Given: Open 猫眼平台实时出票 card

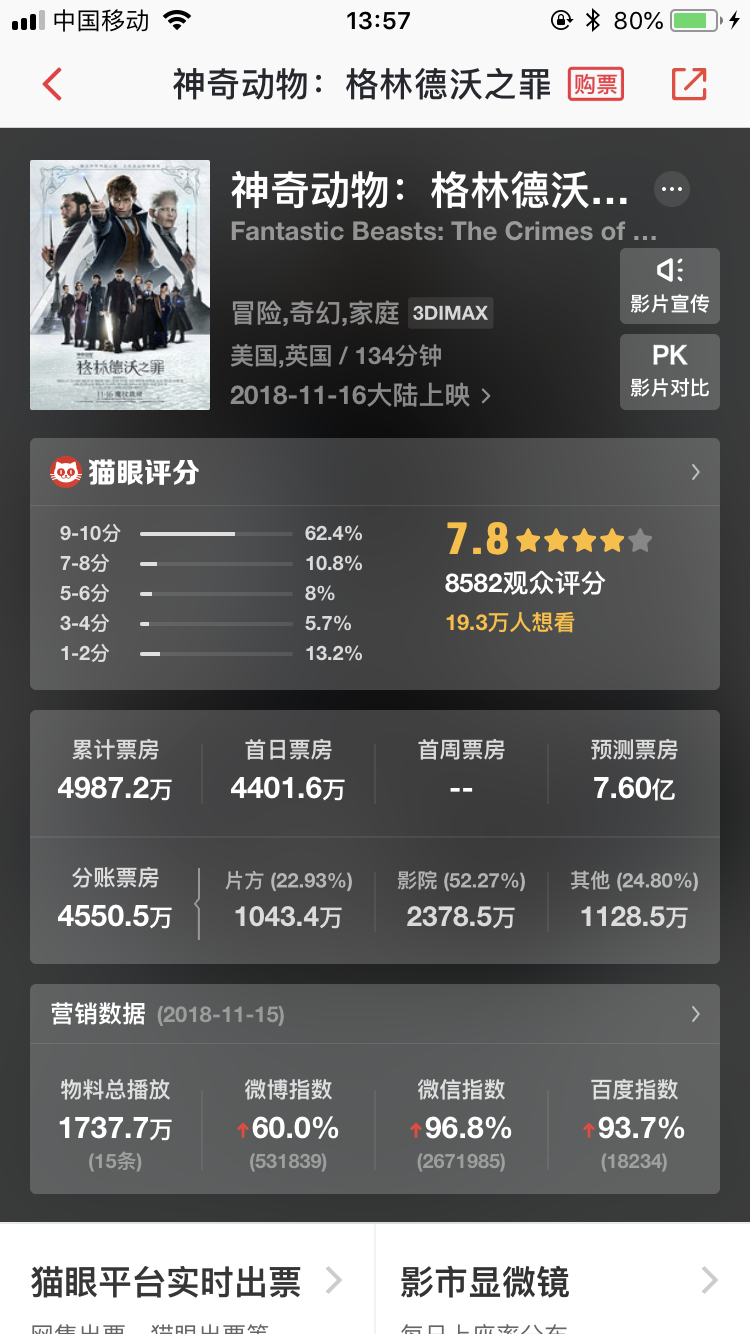Looking at the screenshot, I should 187,1281.
